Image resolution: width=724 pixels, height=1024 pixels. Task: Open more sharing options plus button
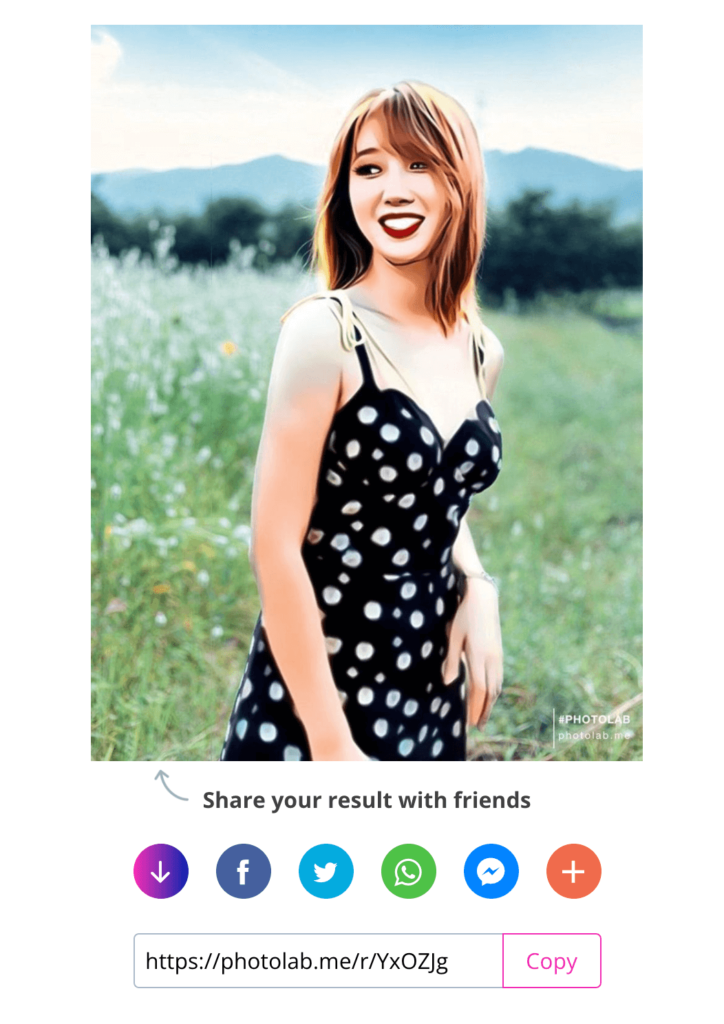tap(574, 871)
